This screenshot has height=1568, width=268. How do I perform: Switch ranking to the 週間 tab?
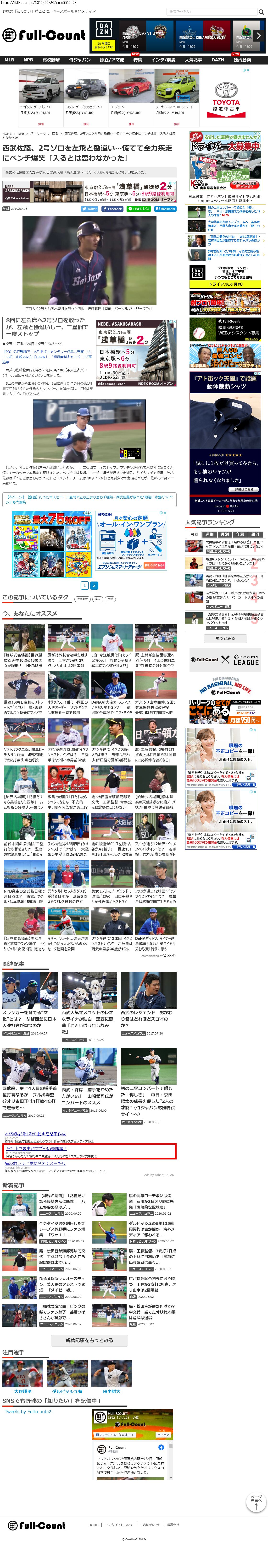210,534
